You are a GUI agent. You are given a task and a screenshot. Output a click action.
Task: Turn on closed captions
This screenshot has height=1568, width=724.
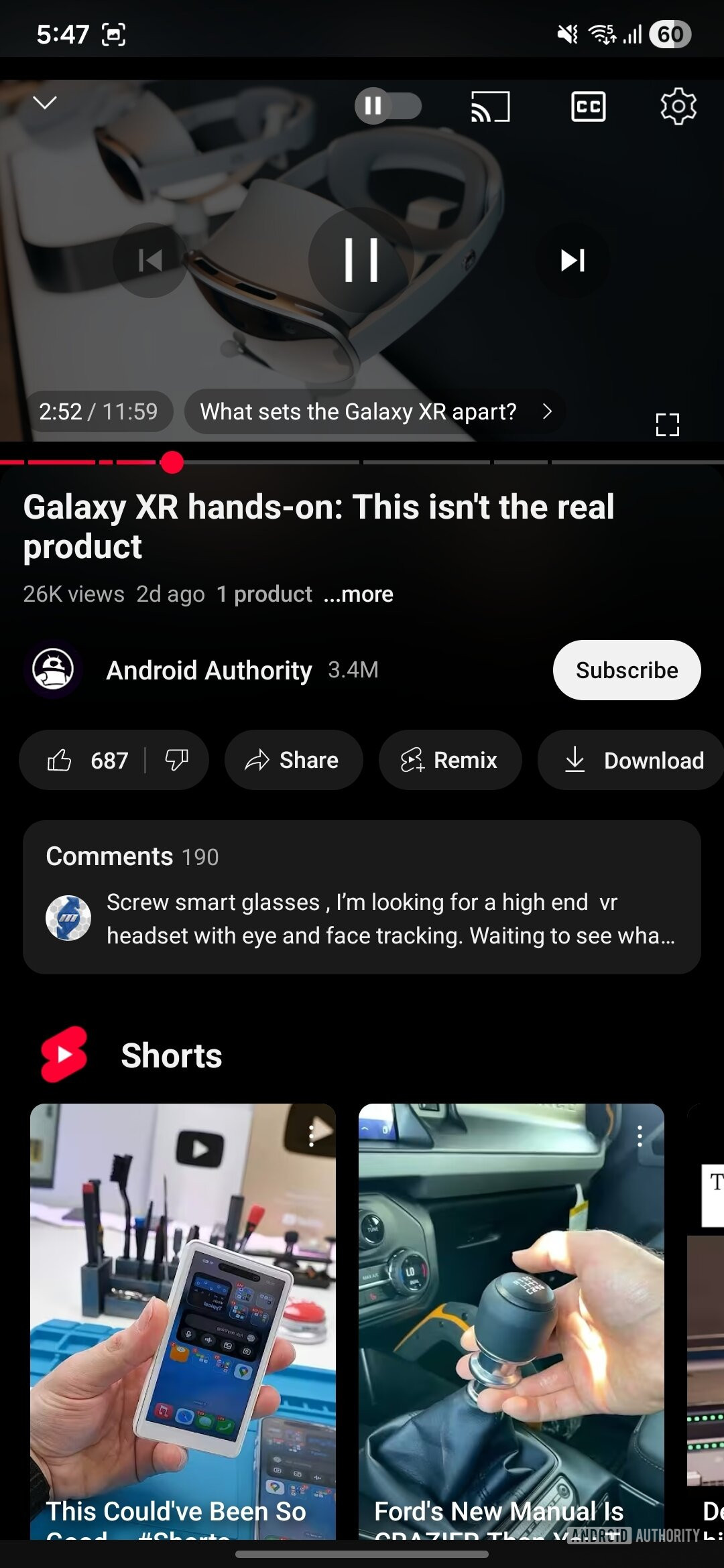588,107
